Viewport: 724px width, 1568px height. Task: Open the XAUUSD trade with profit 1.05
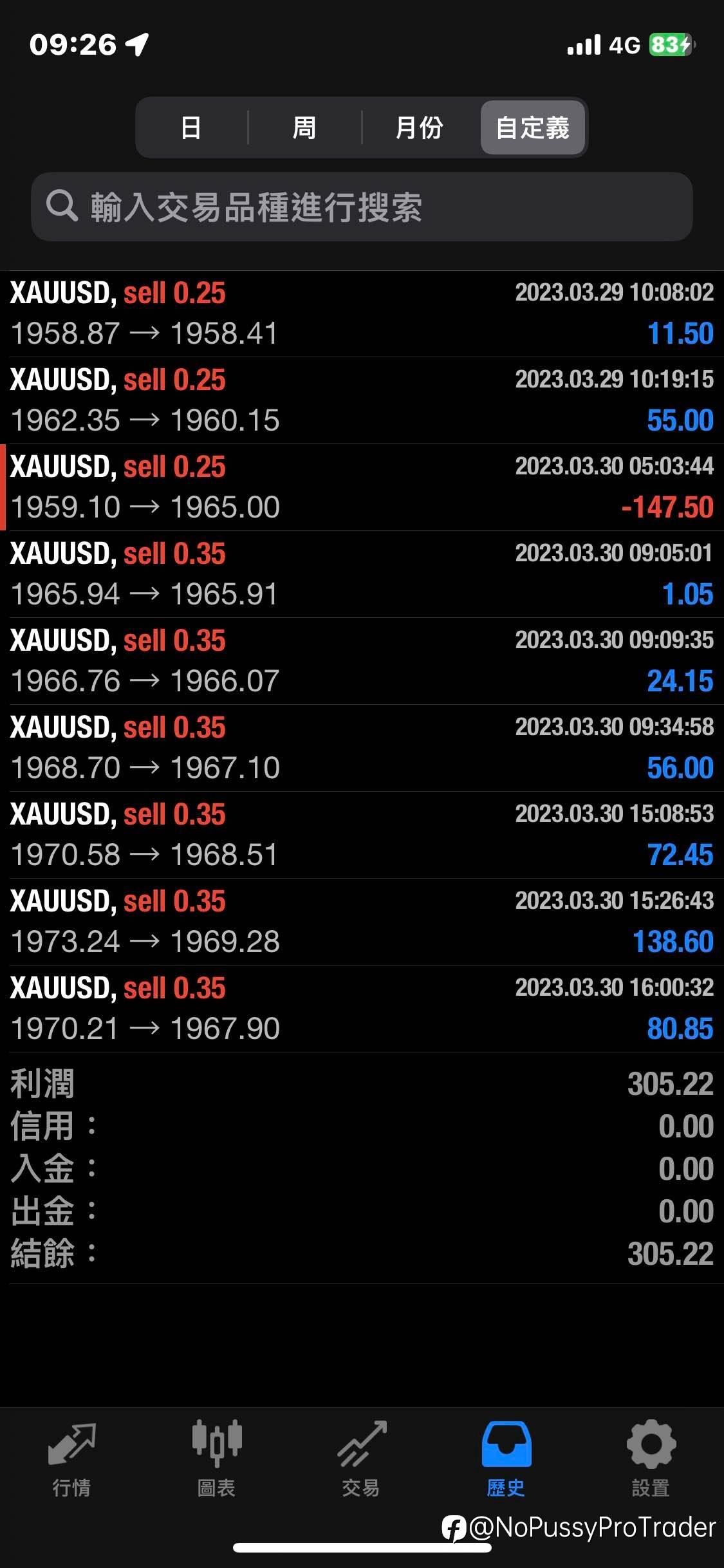click(x=362, y=574)
